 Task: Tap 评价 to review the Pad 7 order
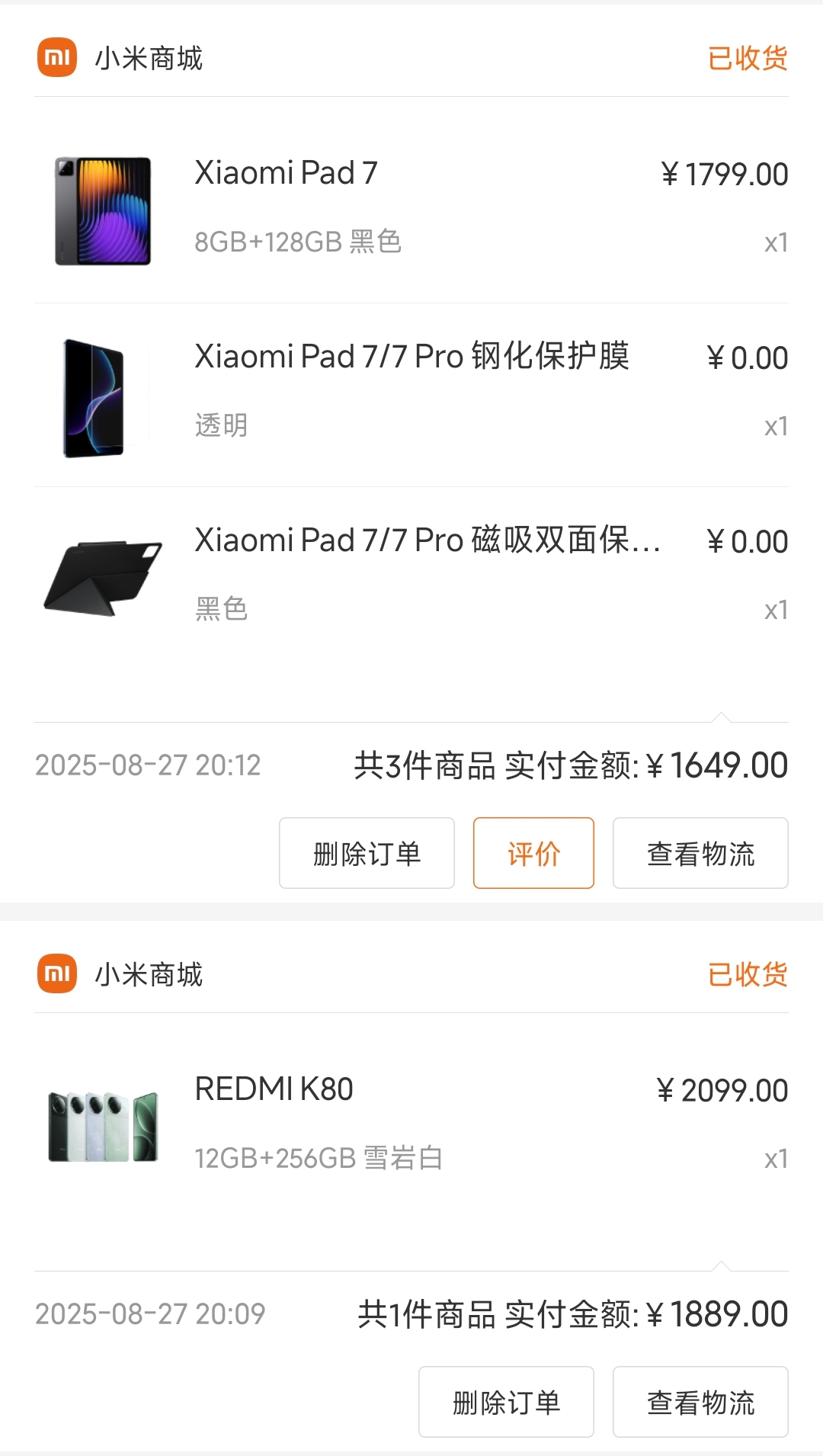coord(533,853)
